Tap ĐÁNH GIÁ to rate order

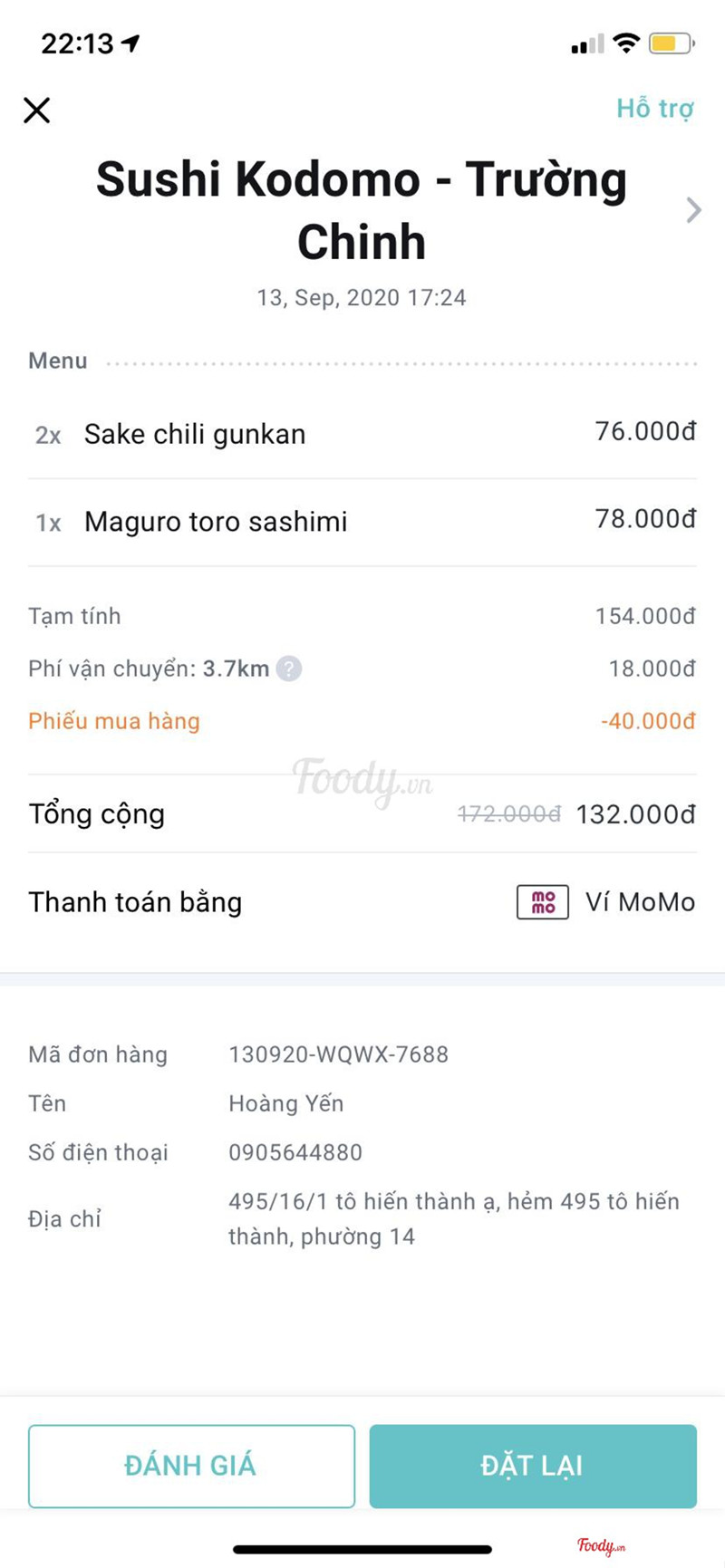[191, 1466]
